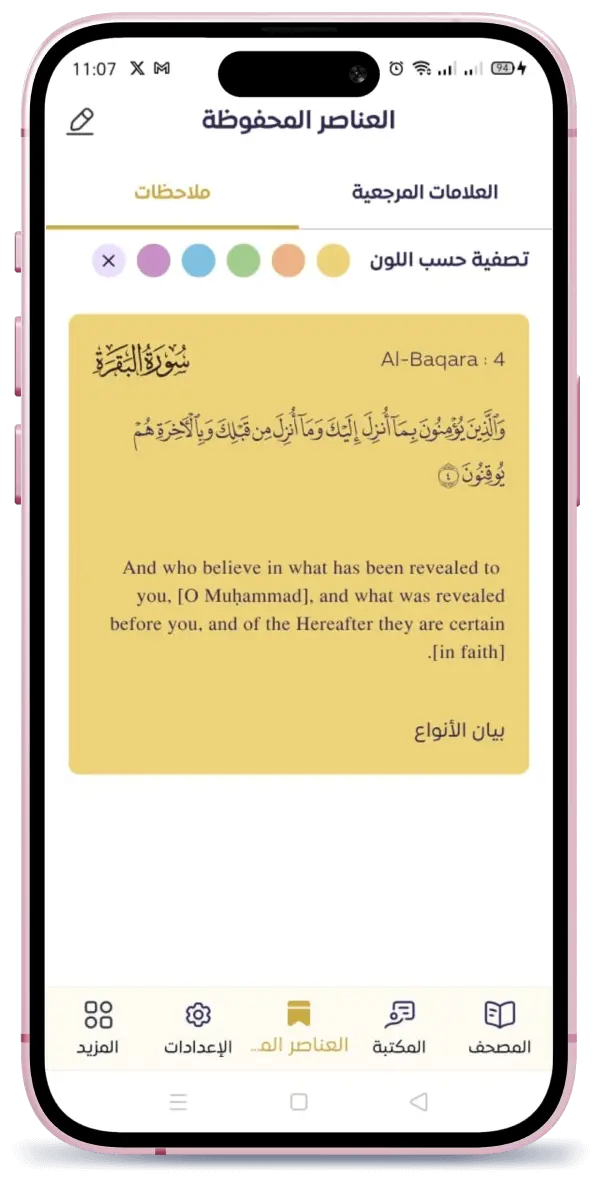Clear the color filter
Image resolution: width=600 pixels, height=1181 pixels.
tap(109, 262)
